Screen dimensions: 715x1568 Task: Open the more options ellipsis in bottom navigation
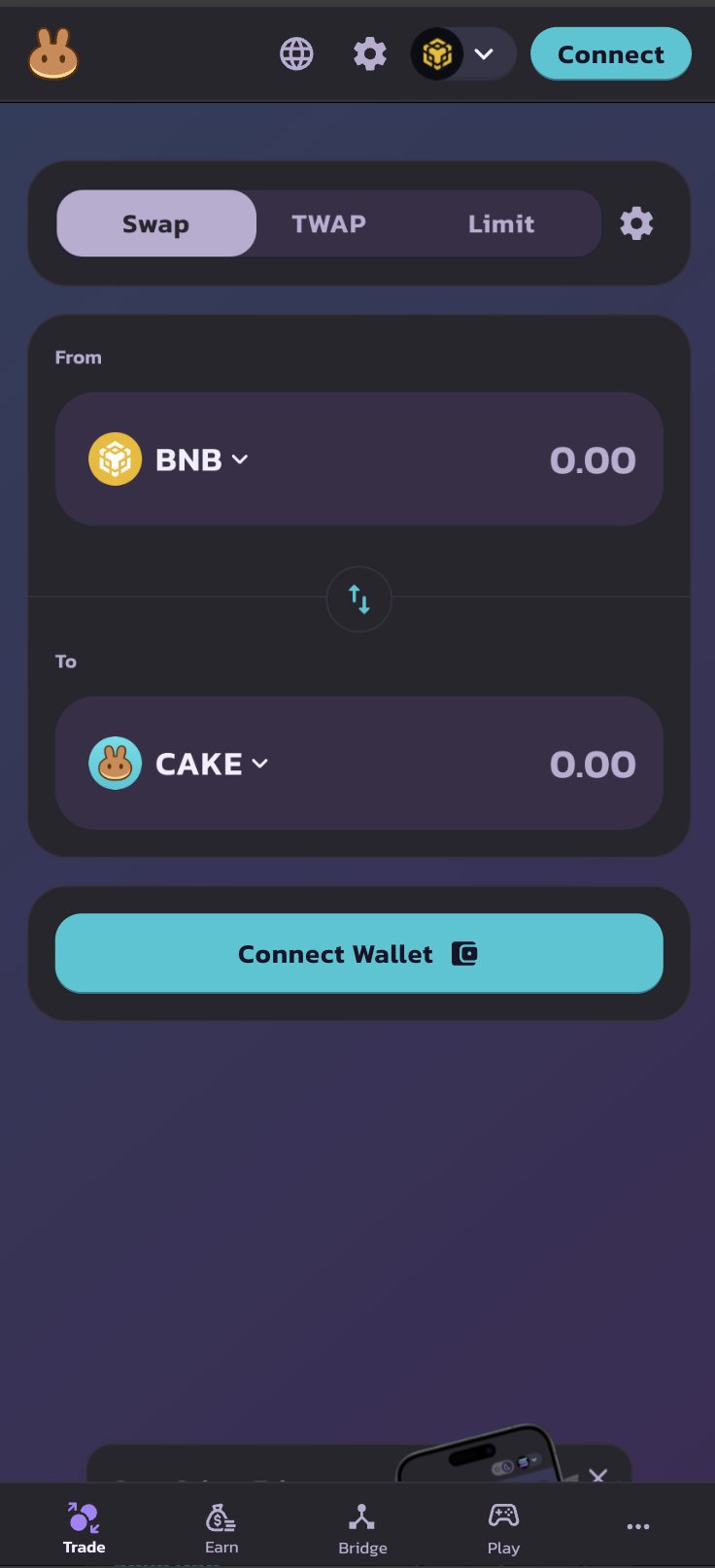pos(637,1525)
